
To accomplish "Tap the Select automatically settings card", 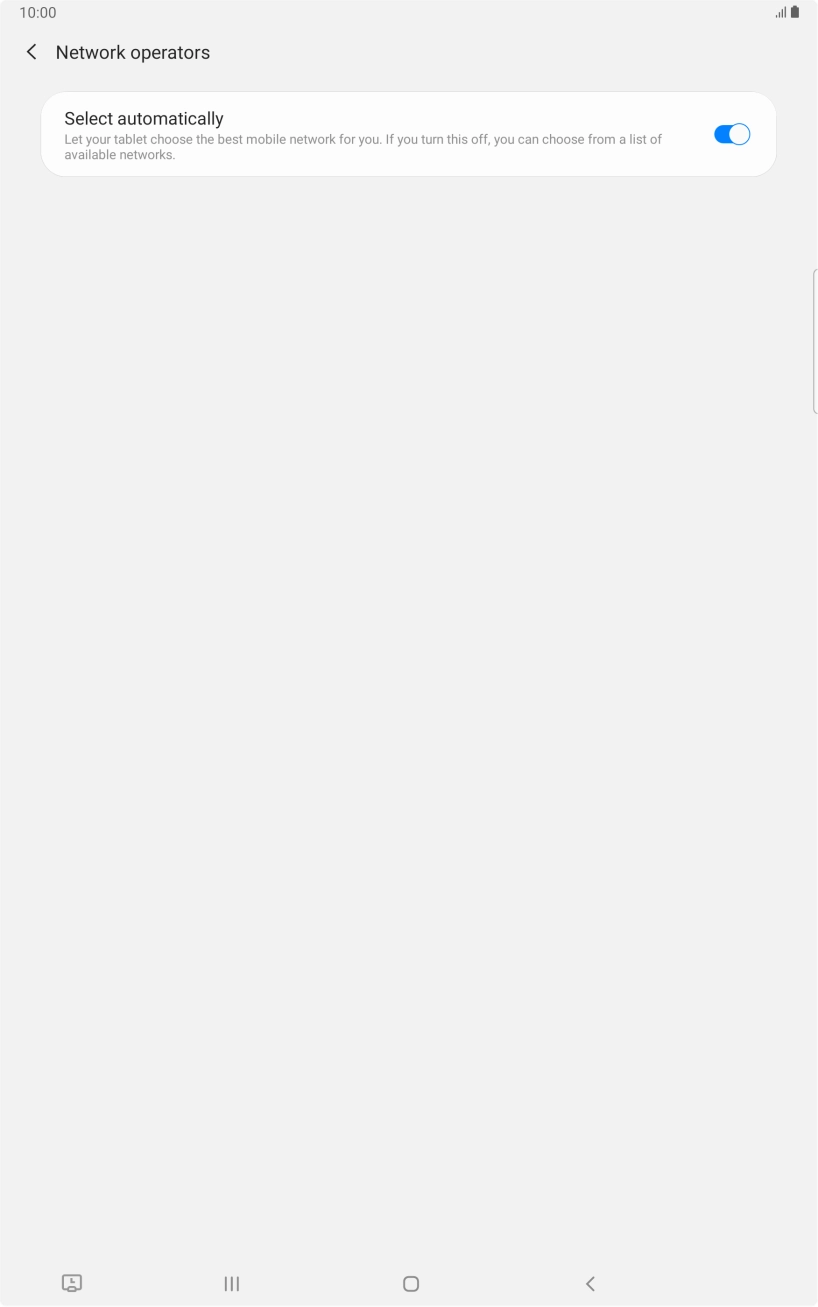I will (x=409, y=134).
